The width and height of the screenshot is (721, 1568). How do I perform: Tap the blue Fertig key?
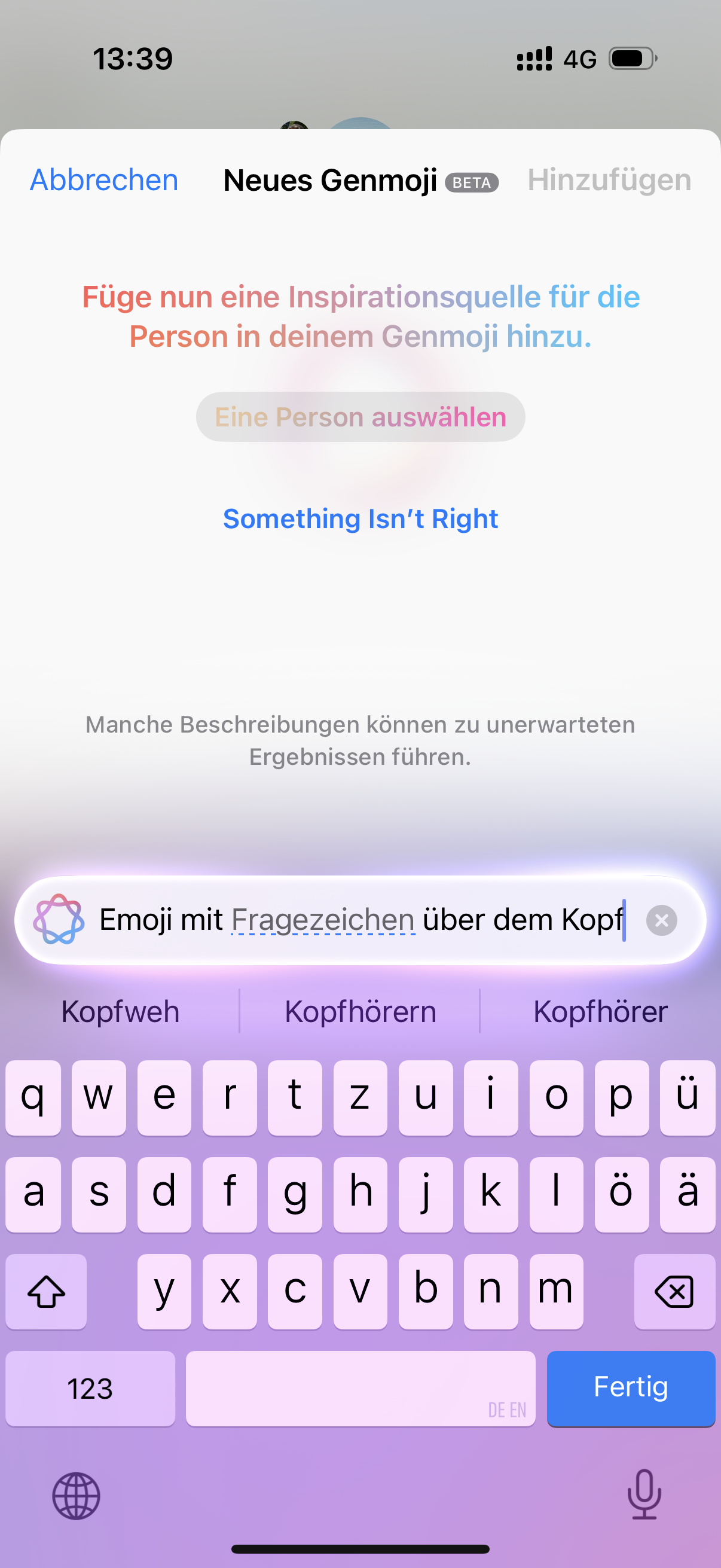pyautogui.click(x=631, y=1388)
